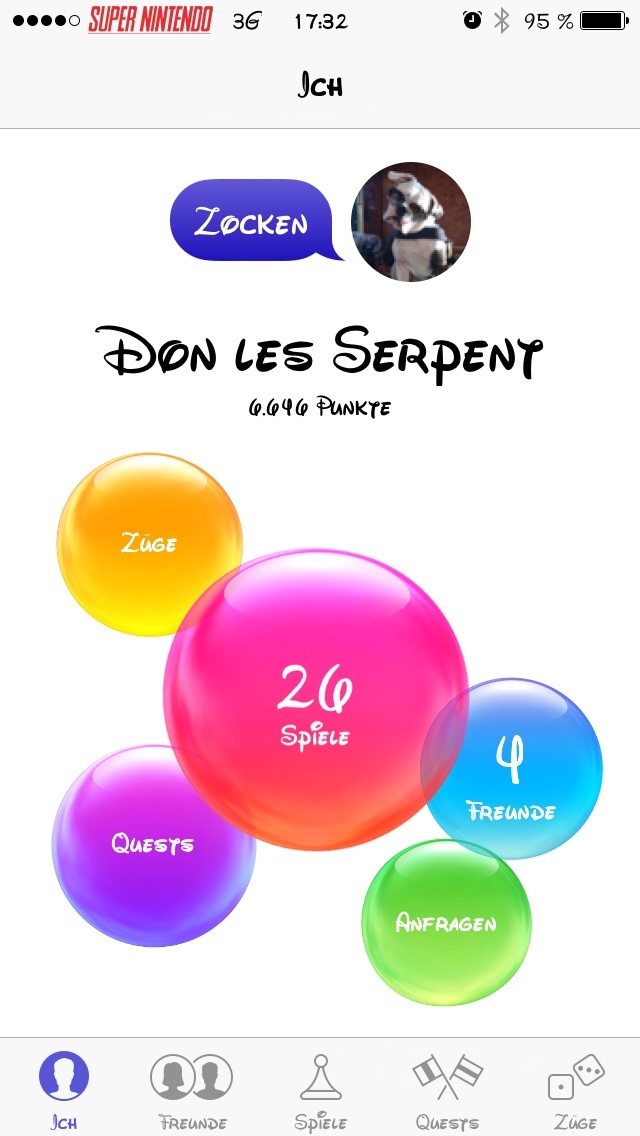This screenshot has height=1136, width=640.
Task: Tap the Zocken status speech bubble
Action: pyautogui.click(x=250, y=221)
